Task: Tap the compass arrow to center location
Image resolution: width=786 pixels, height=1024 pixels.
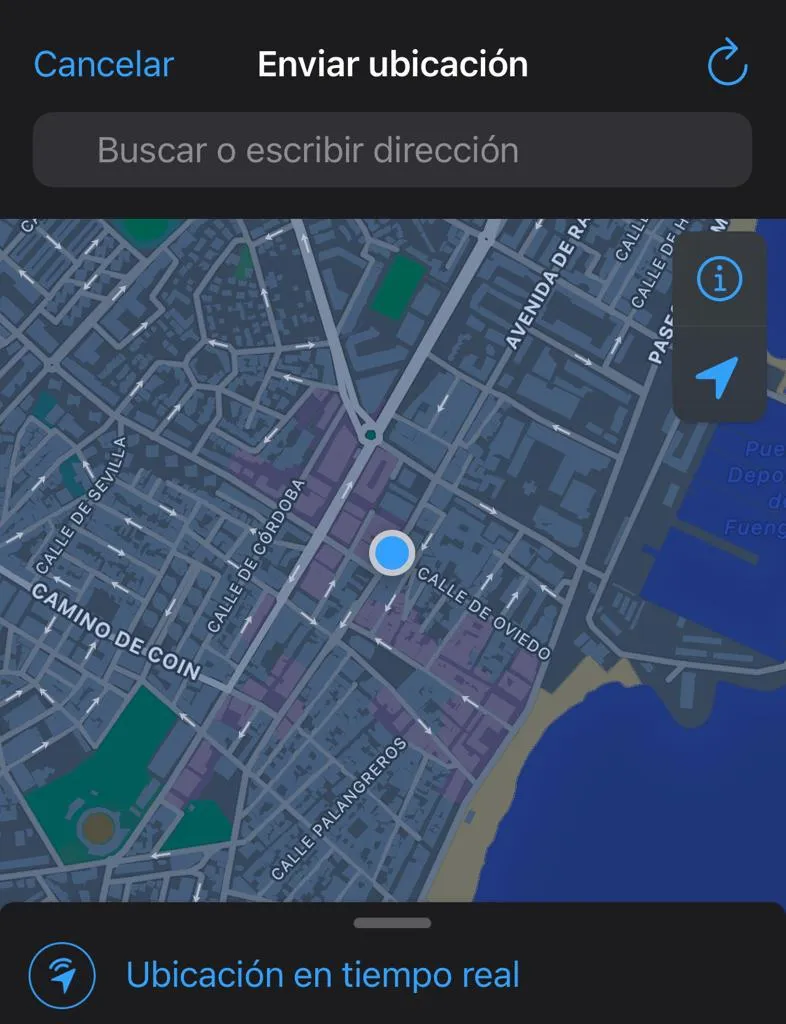Action: [x=719, y=375]
